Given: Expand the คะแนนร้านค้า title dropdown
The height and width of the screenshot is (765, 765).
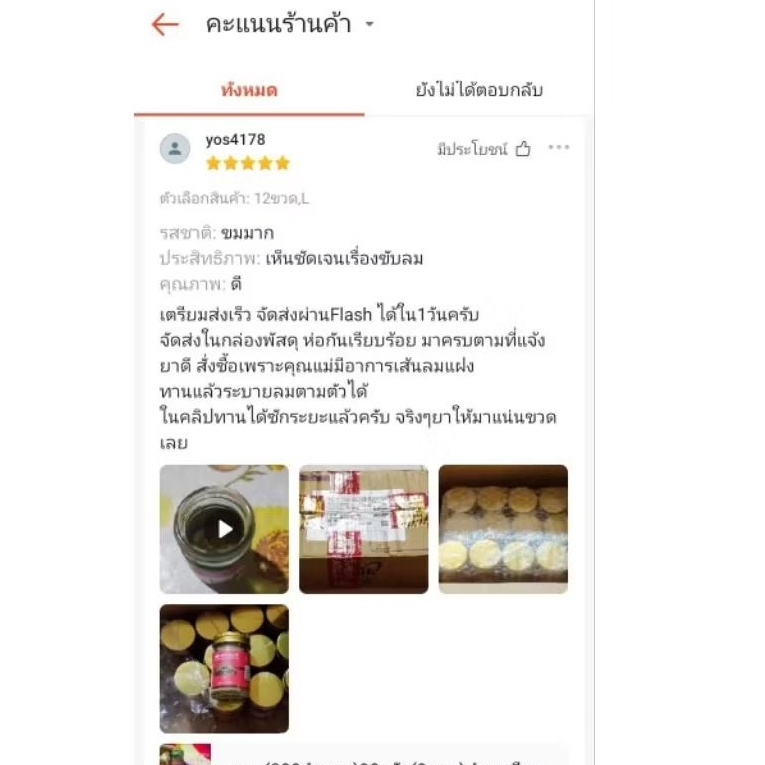Looking at the screenshot, I should click(369, 24).
